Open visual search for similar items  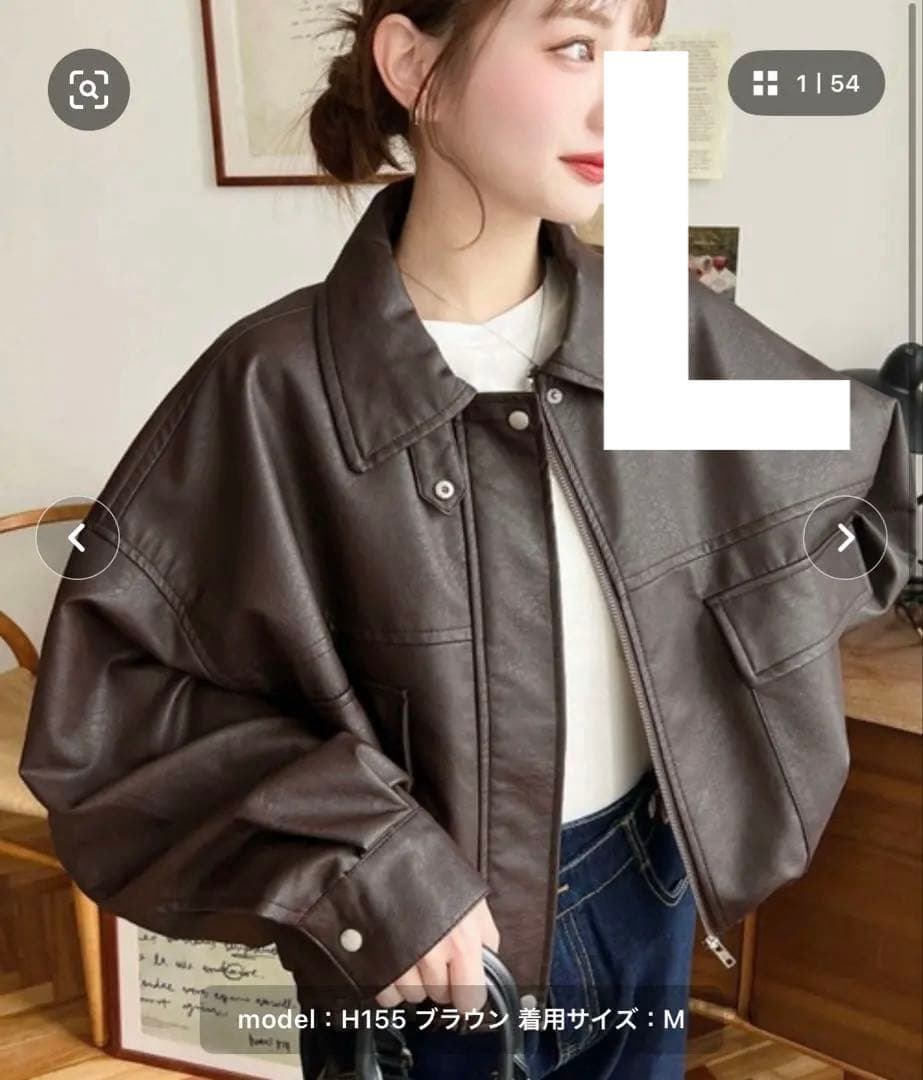click(89, 90)
